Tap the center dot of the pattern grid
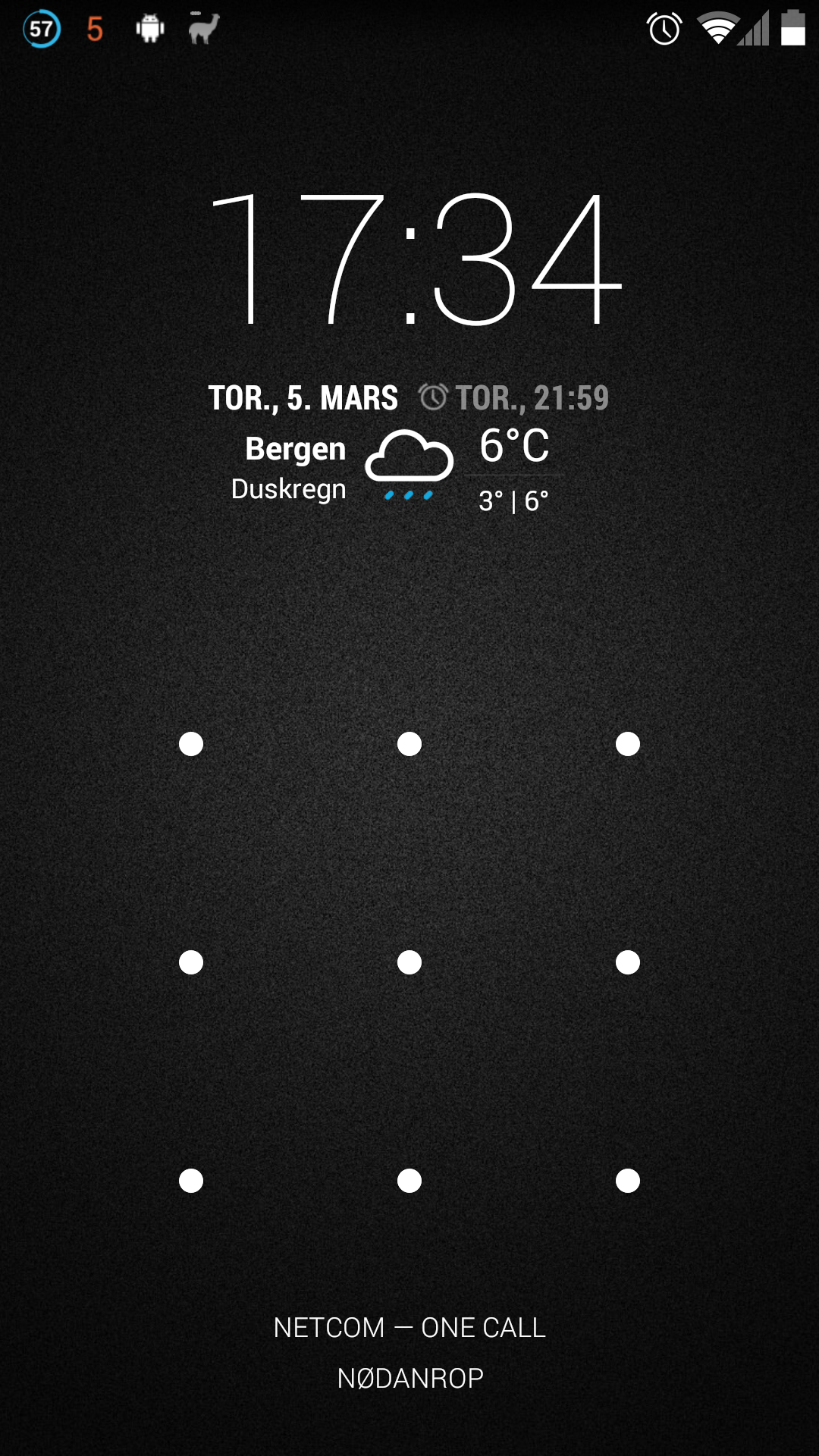 (x=409, y=962)
